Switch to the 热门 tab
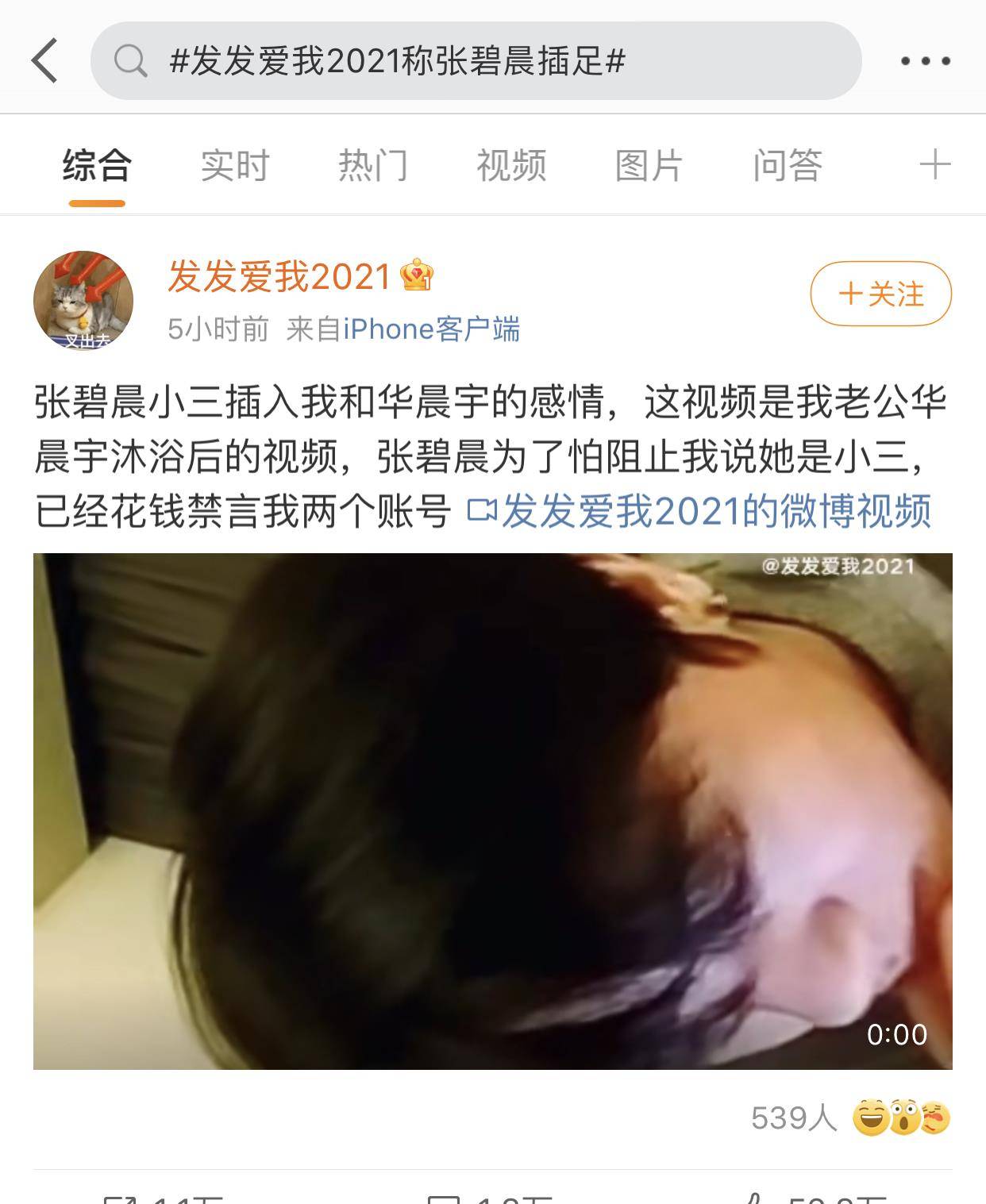The image size is (986, 1204). [373, 166]
